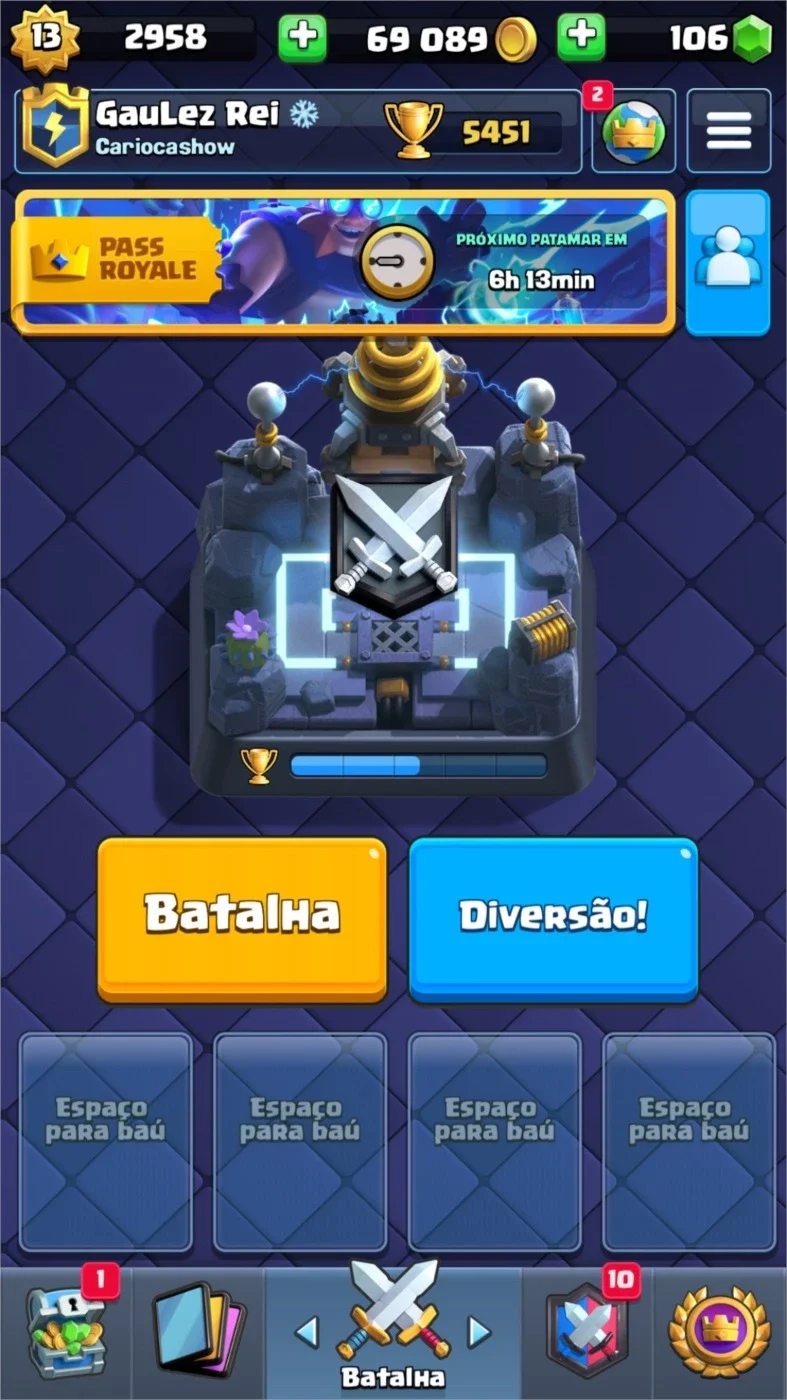Open the friends social button
The image size is (787, 1400).
tap(728, 262)
